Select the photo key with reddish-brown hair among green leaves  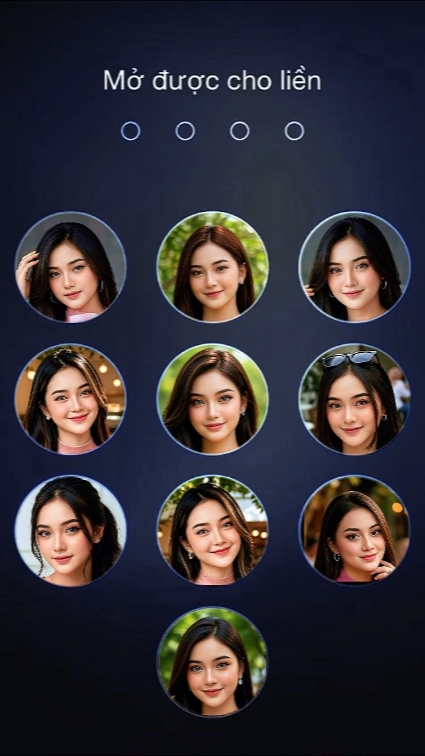point(212,267)
